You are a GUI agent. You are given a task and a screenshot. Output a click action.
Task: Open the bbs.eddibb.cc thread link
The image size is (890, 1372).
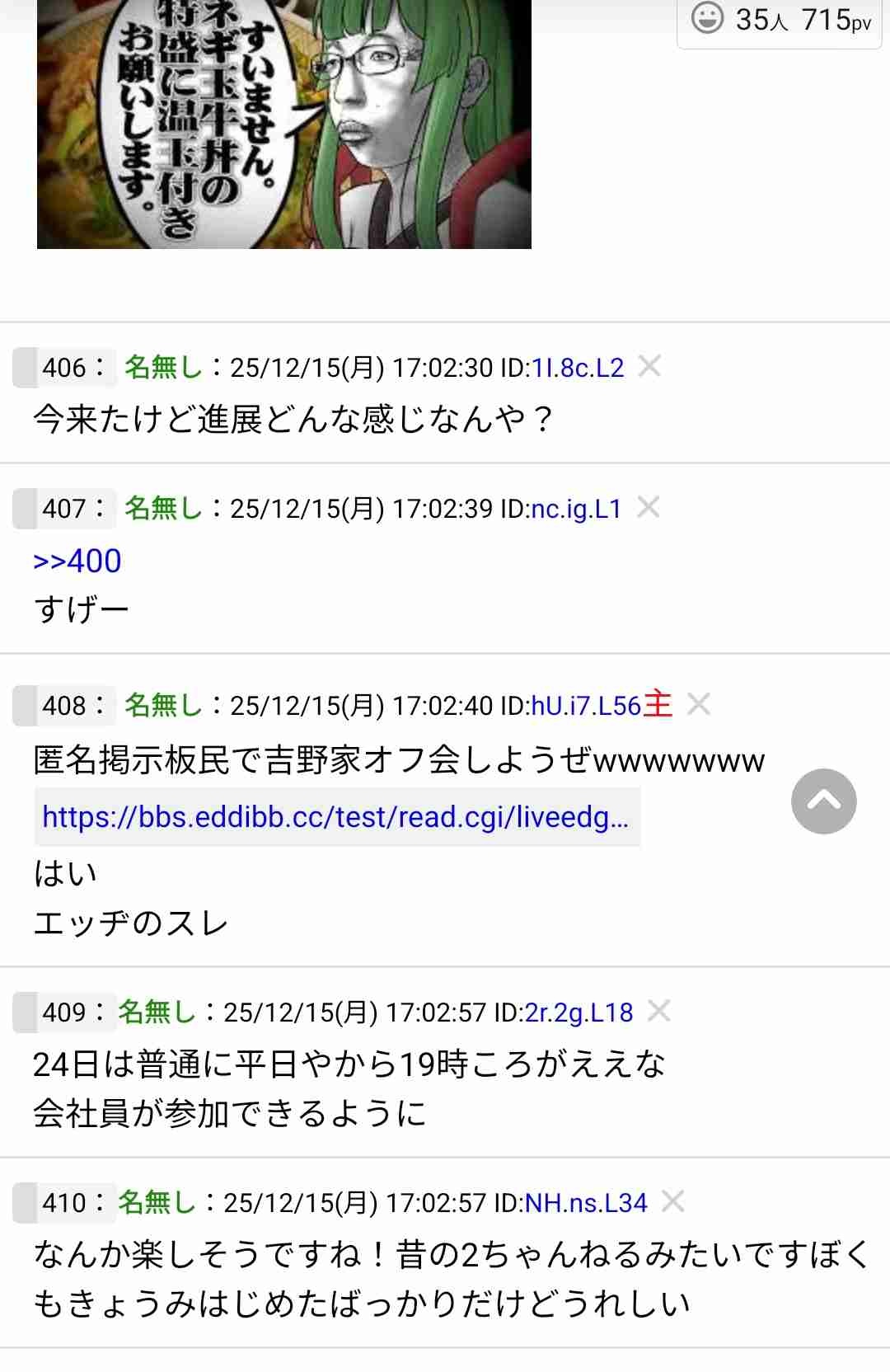click(x=336, y=817)
